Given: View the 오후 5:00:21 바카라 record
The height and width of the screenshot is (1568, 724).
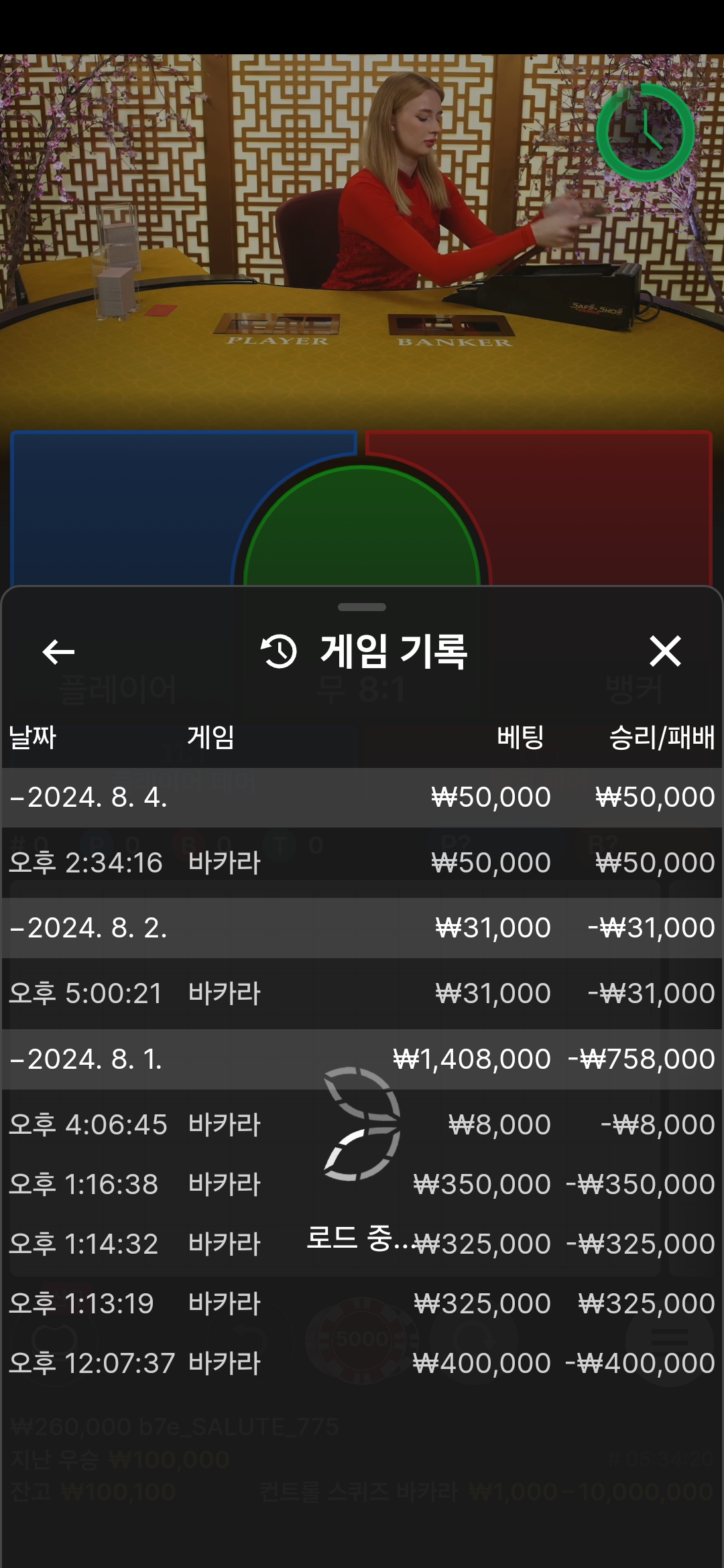Looking at the screenshot, I should 362,993.
